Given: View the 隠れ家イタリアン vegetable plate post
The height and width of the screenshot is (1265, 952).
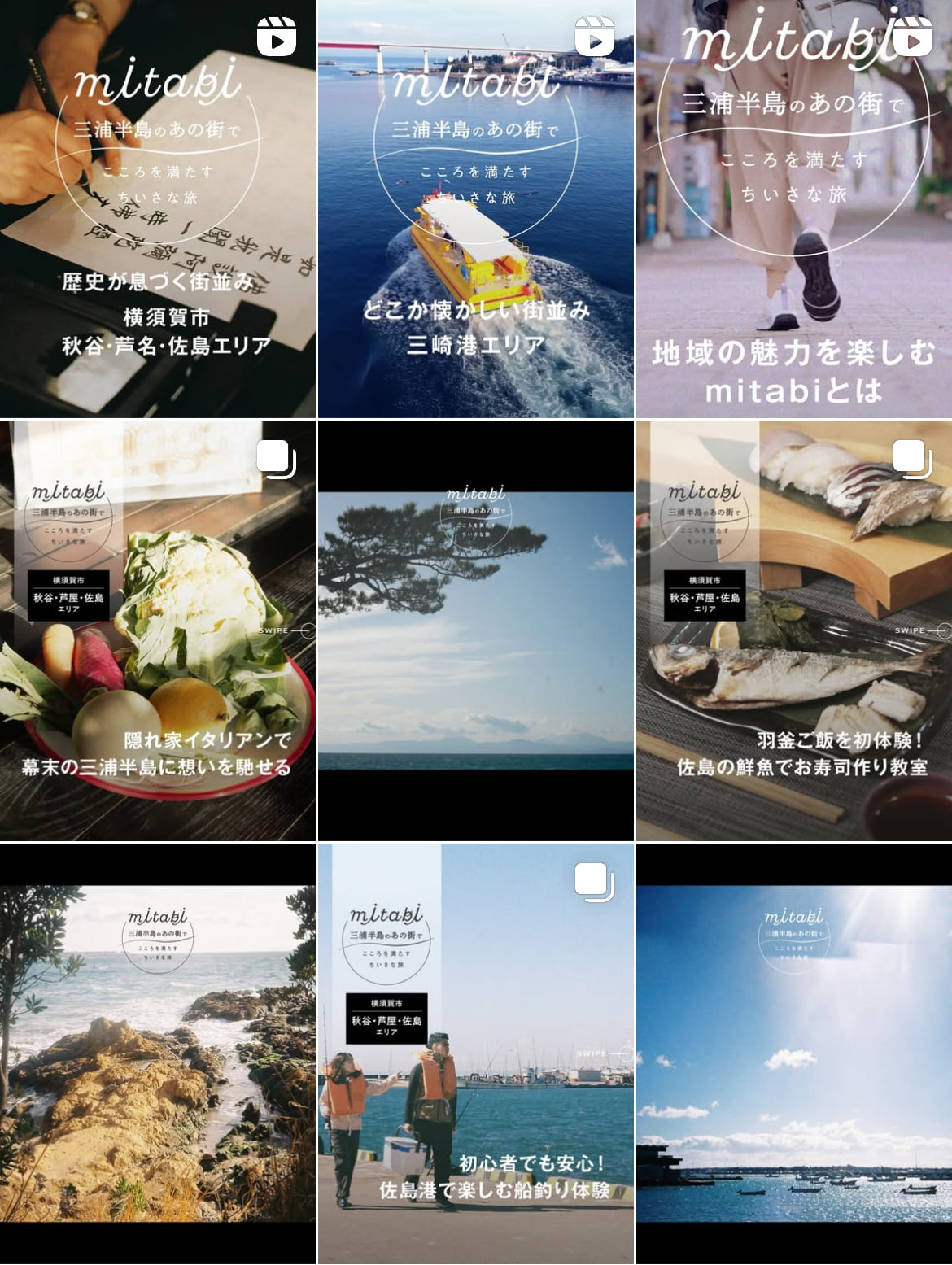Looking at the screenshot, I should (x=158, y=630).
